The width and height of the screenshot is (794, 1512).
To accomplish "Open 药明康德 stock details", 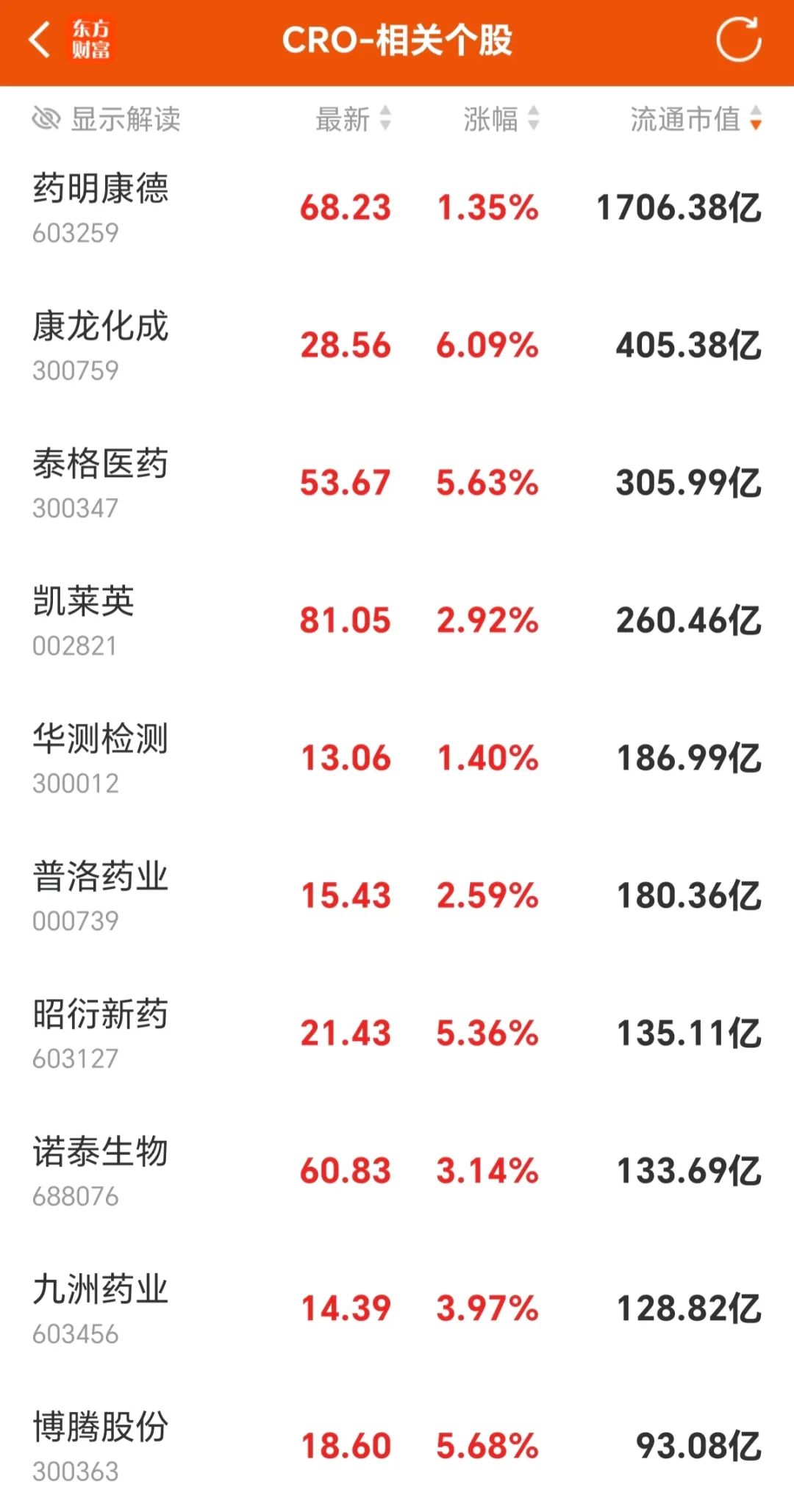I will (397, 208).
